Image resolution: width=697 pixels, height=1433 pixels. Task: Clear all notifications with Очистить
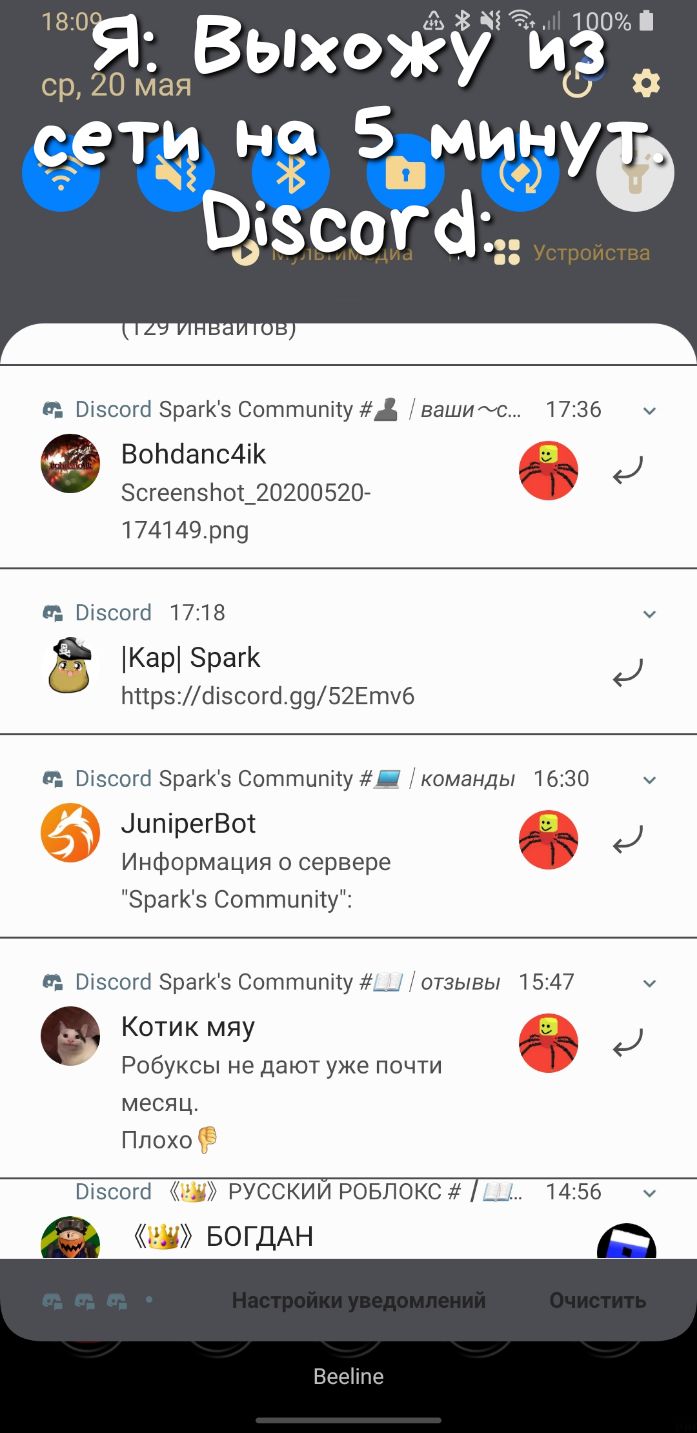pos(597,1300)
